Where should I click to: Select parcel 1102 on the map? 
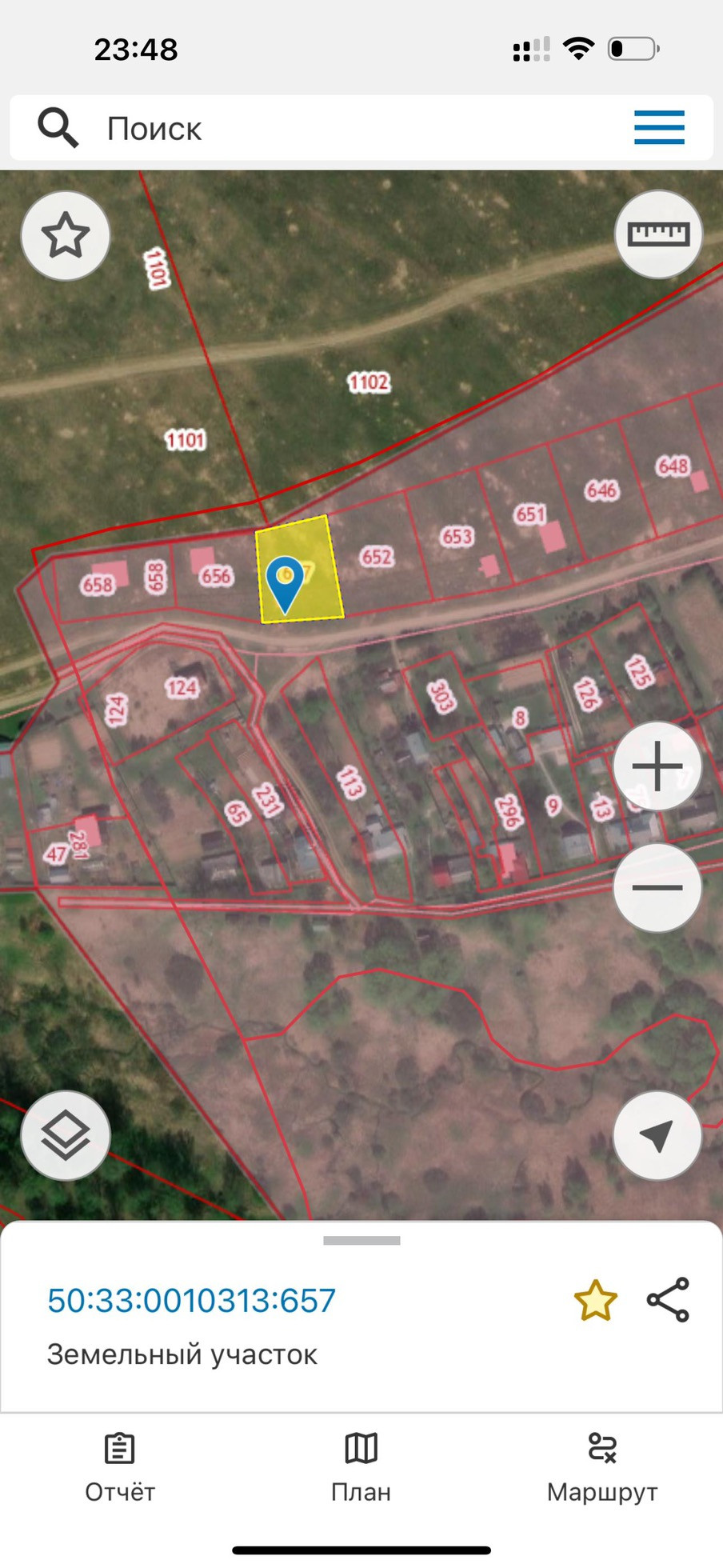pos(369,382)
